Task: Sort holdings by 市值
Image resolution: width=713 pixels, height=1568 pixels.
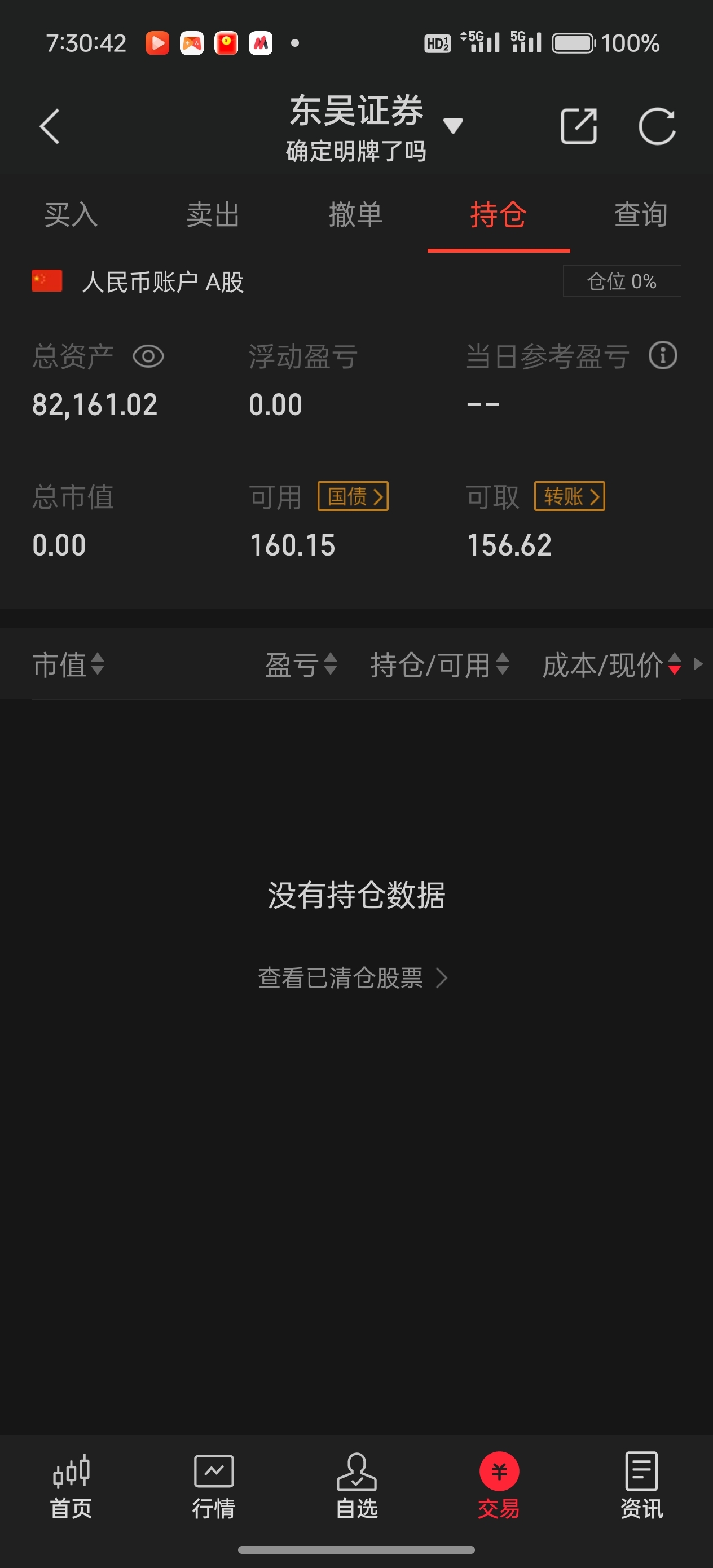Action: click(69, 664)
